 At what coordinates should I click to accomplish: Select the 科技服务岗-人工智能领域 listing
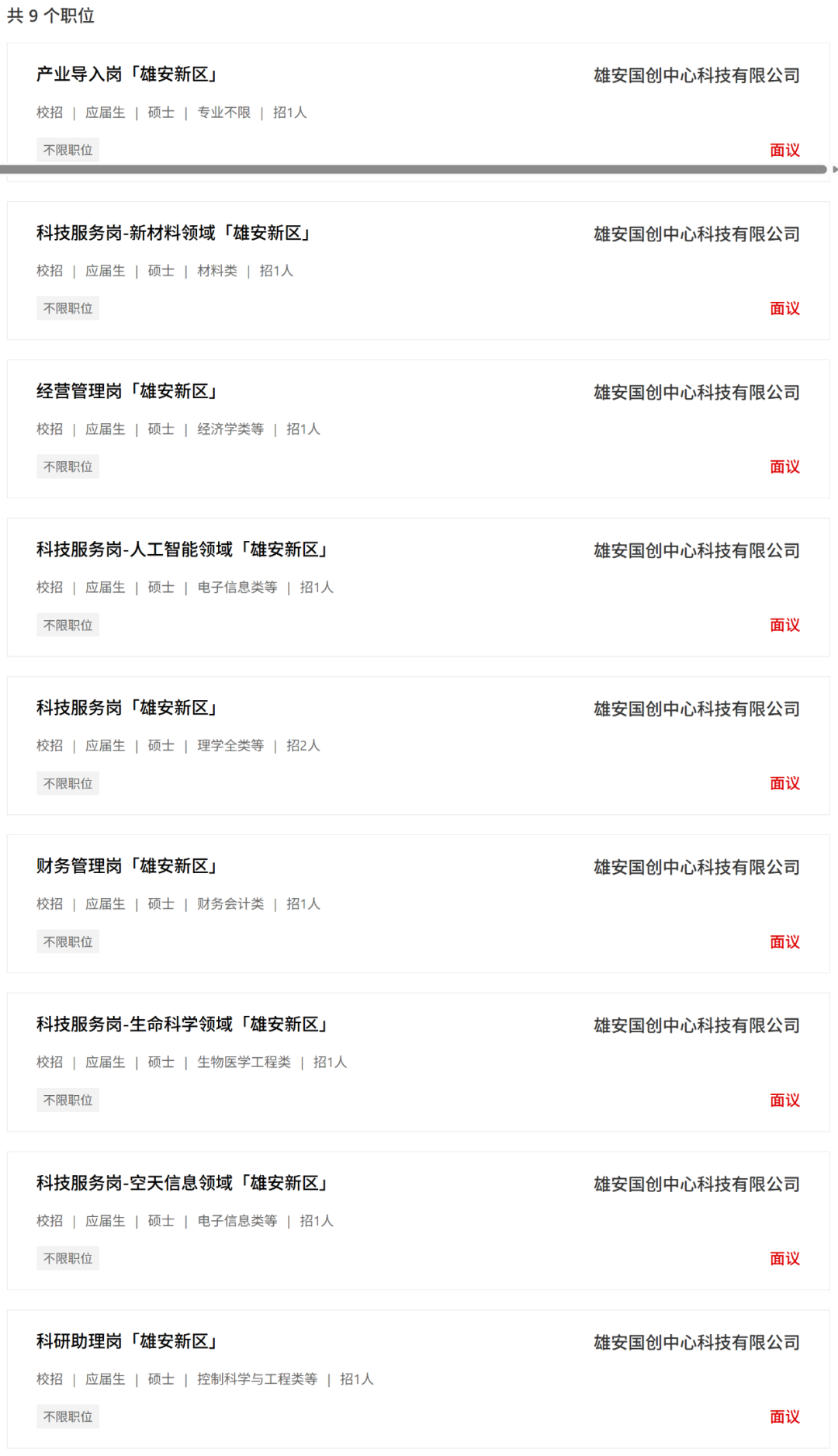182,549
